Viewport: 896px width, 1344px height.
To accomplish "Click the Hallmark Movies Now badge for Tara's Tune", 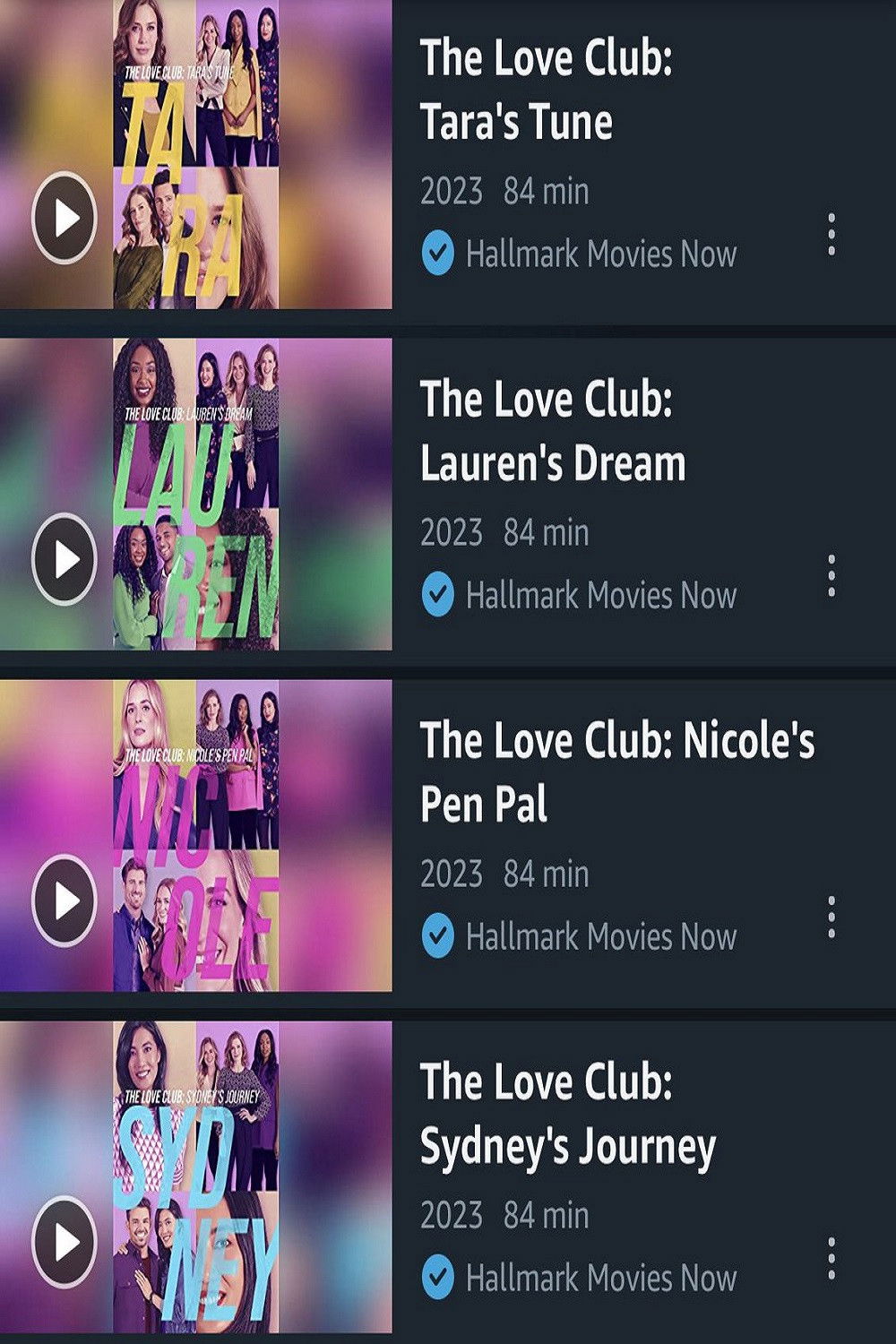I will (x=437, y=254).
